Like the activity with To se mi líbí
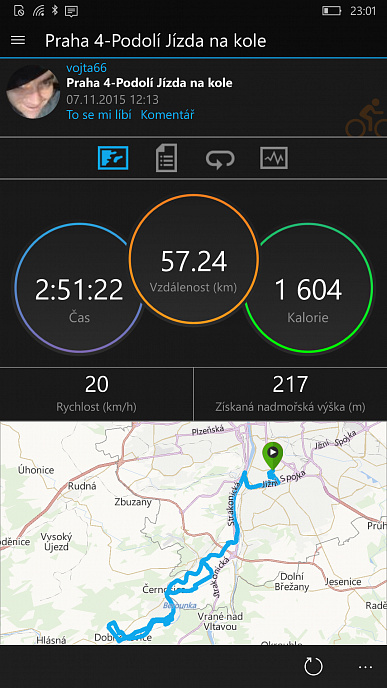This screenshot has width=387, height=688. tap(99, 115)
